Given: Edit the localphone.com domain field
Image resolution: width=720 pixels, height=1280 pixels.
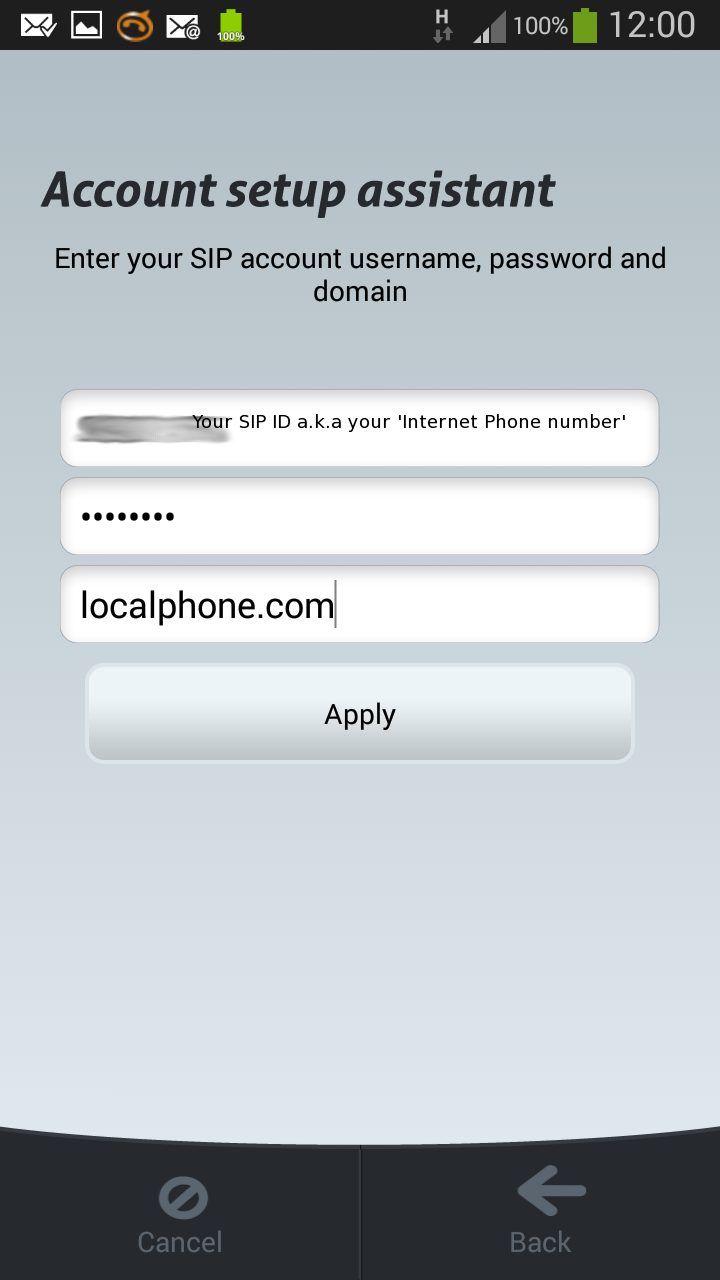Looking at the screenshot, I should coord(359,604).
